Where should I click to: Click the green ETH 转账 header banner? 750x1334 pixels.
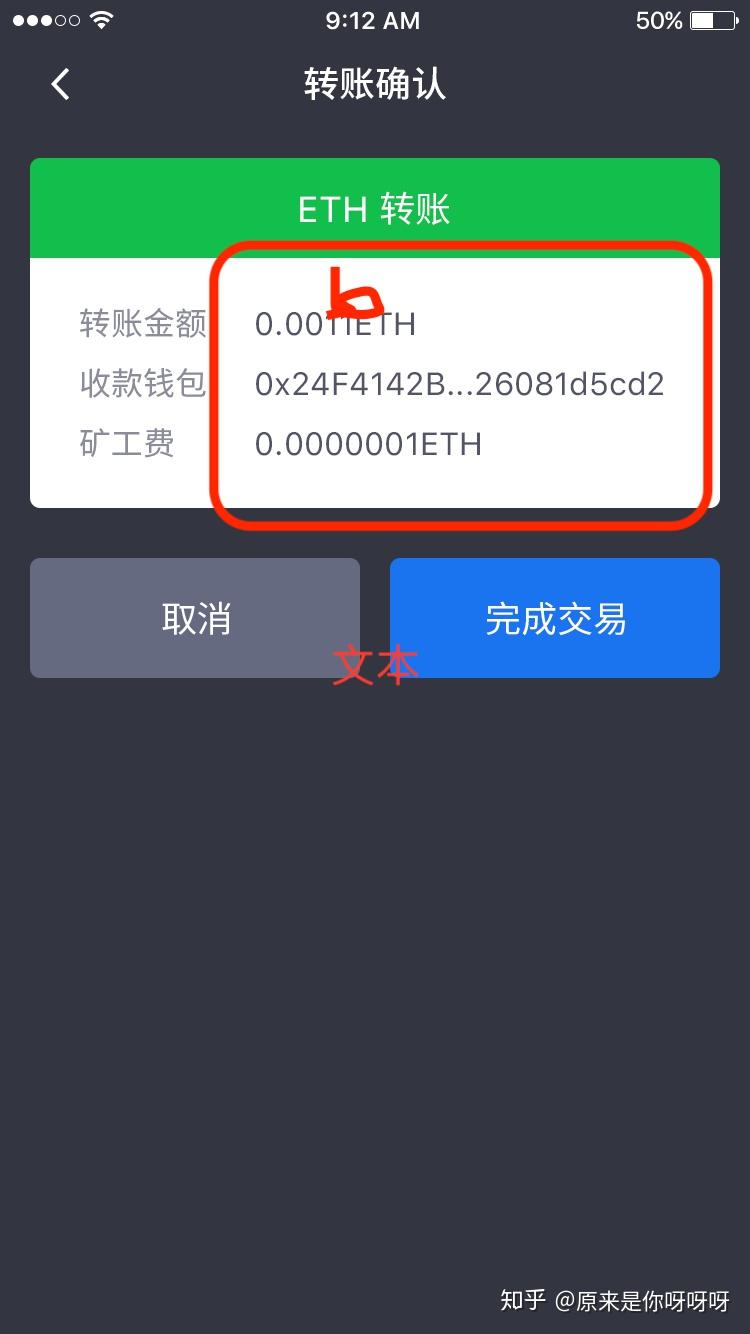375,207
